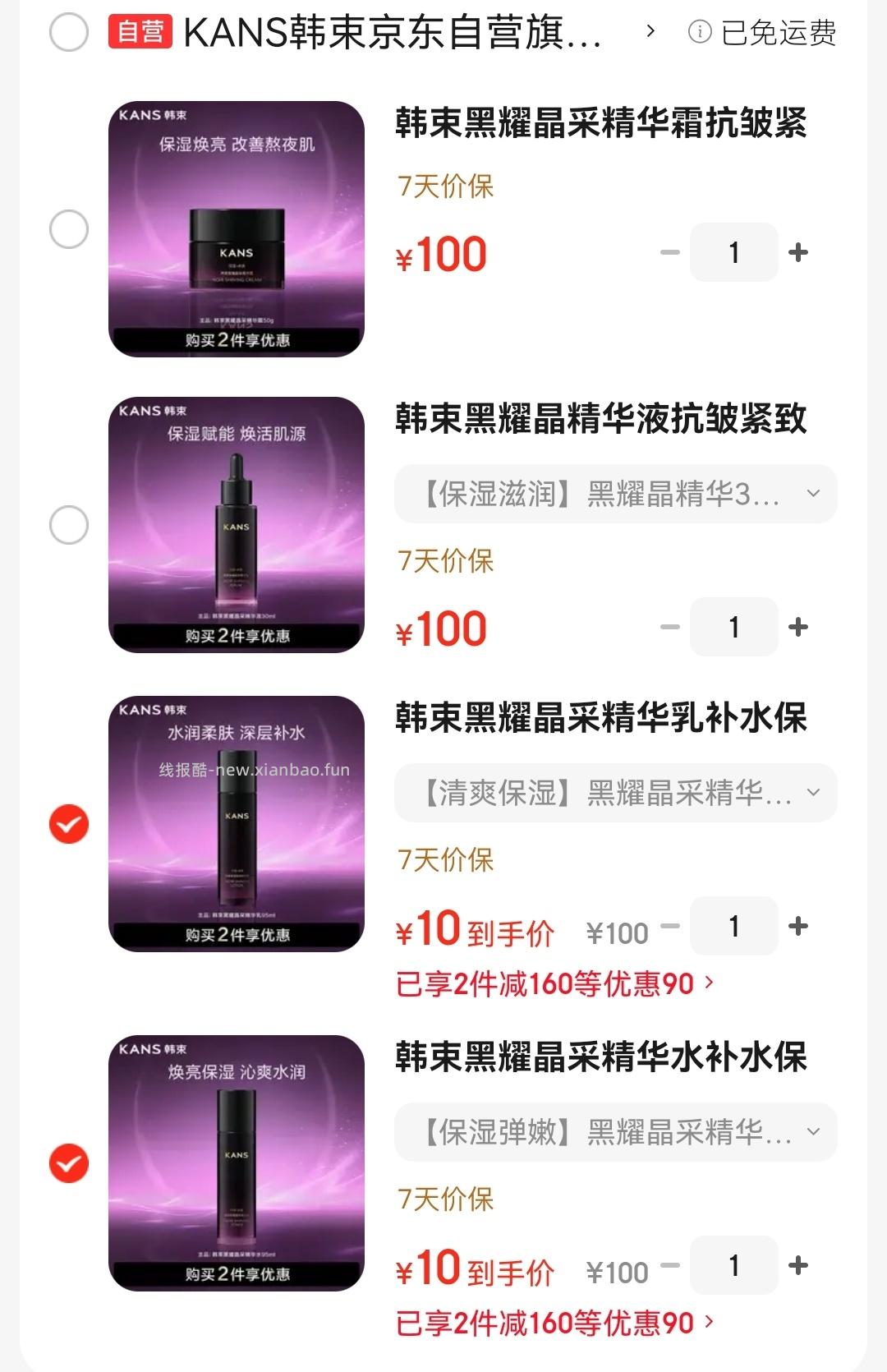
Task: Click plus icon for 精华乳 quantity
Action: tap(797, 927)
